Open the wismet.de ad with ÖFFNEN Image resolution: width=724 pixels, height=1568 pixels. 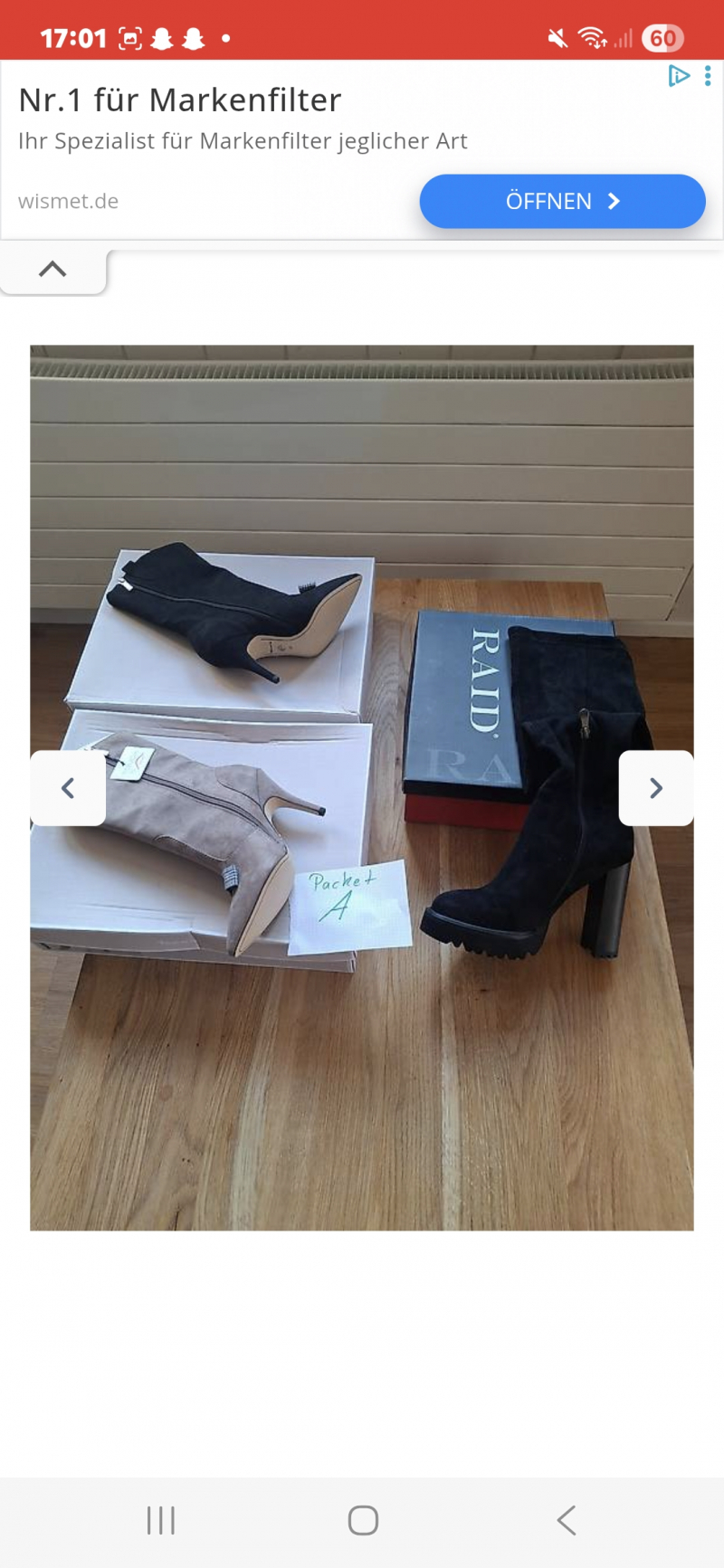click(x=562, y=201)
